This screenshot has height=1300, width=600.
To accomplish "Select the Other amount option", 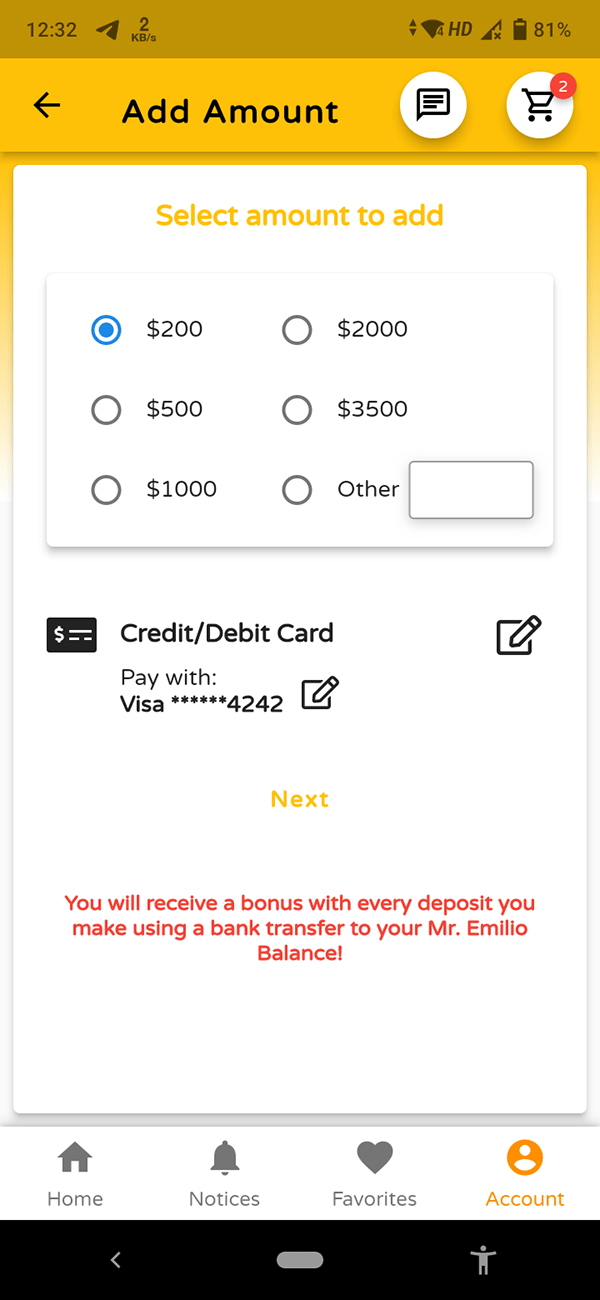I will 297,489.
